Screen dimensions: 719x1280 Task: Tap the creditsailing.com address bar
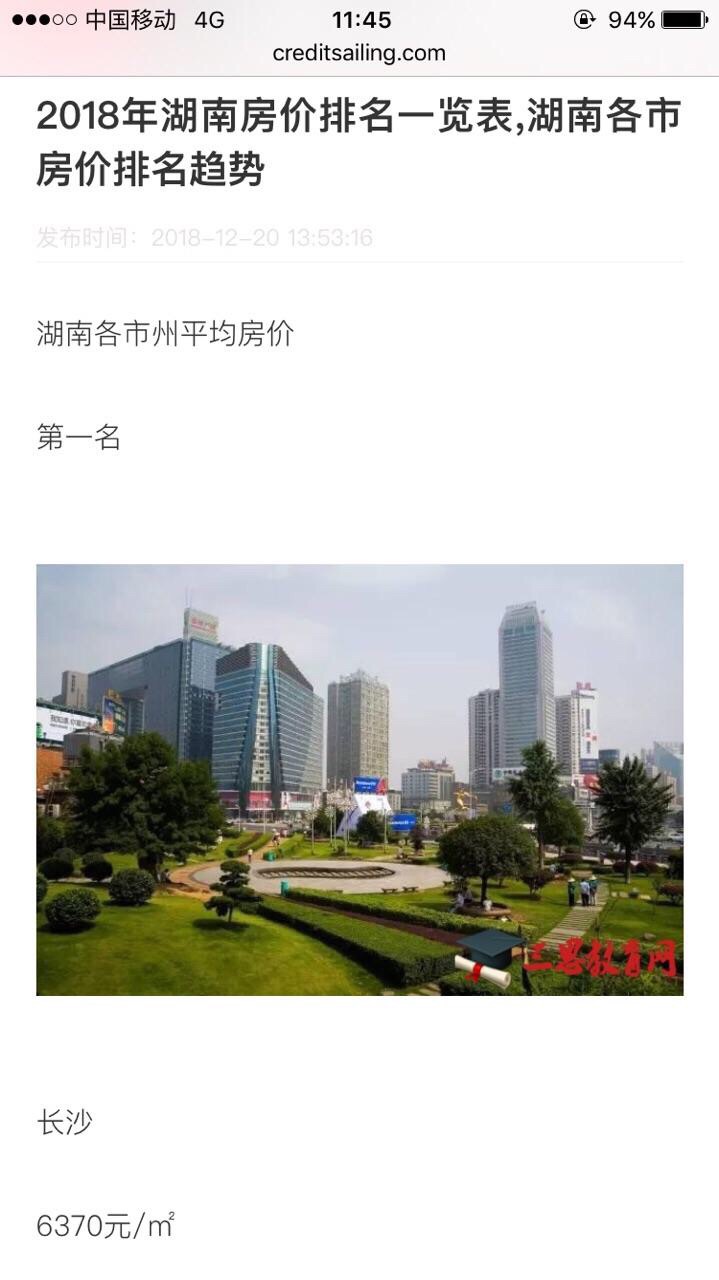(359, 53)
